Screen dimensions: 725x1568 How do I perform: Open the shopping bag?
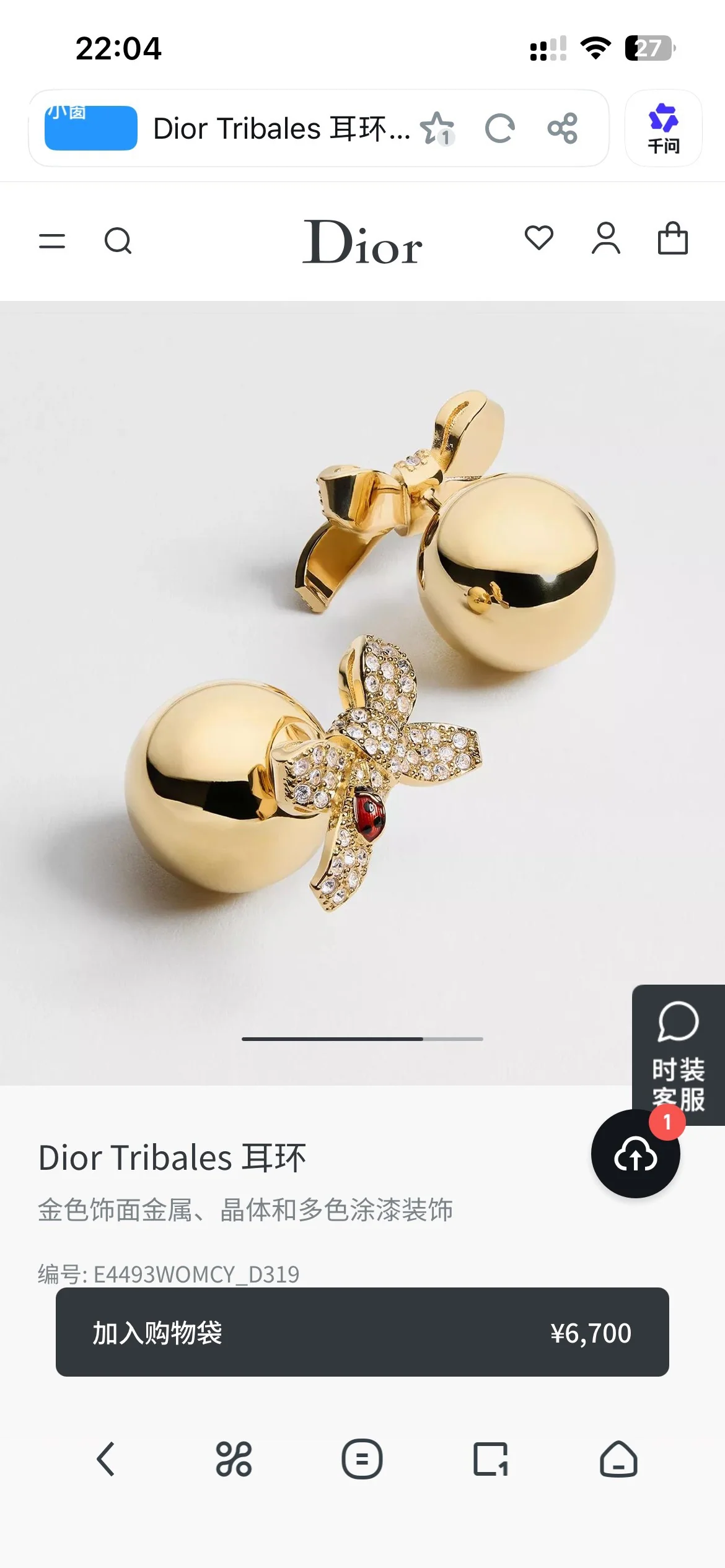pyautogui.click(x=672, y=238)
